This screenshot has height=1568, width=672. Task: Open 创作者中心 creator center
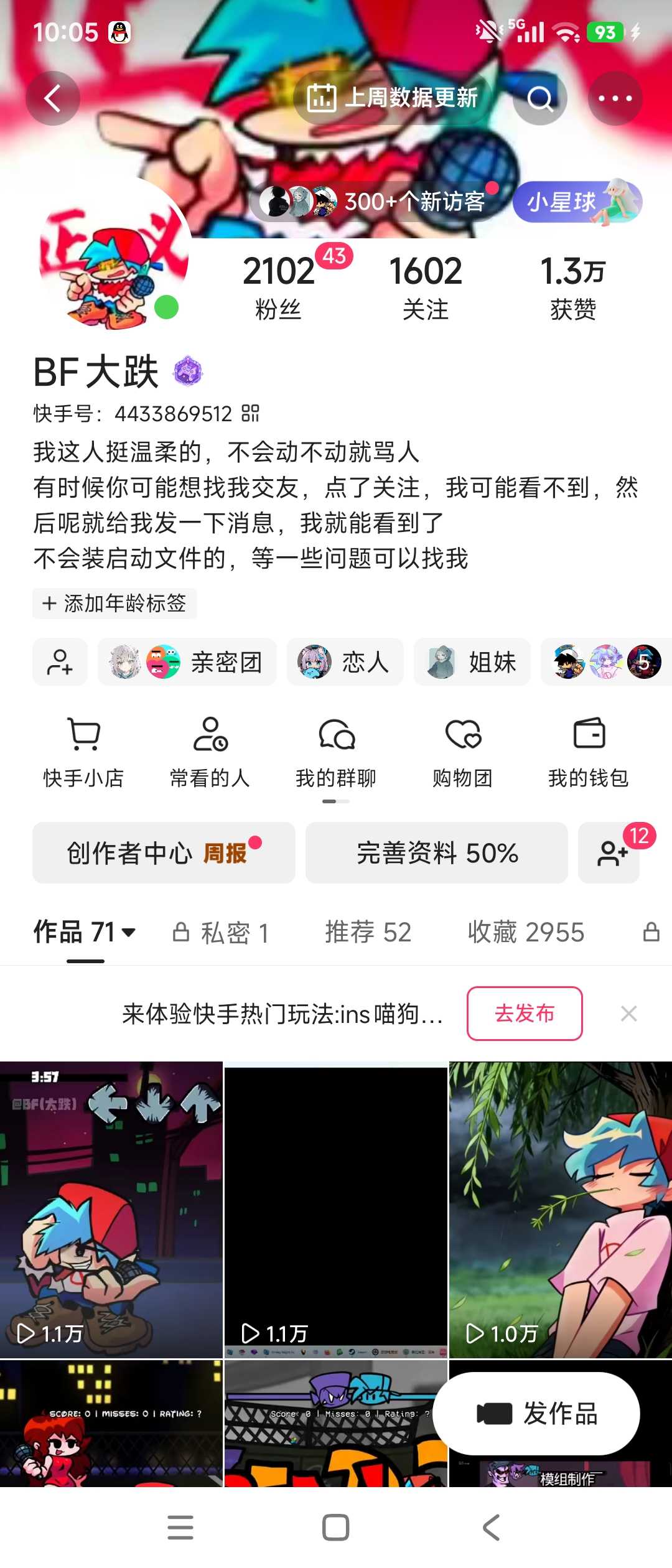[x=163, y=852]
